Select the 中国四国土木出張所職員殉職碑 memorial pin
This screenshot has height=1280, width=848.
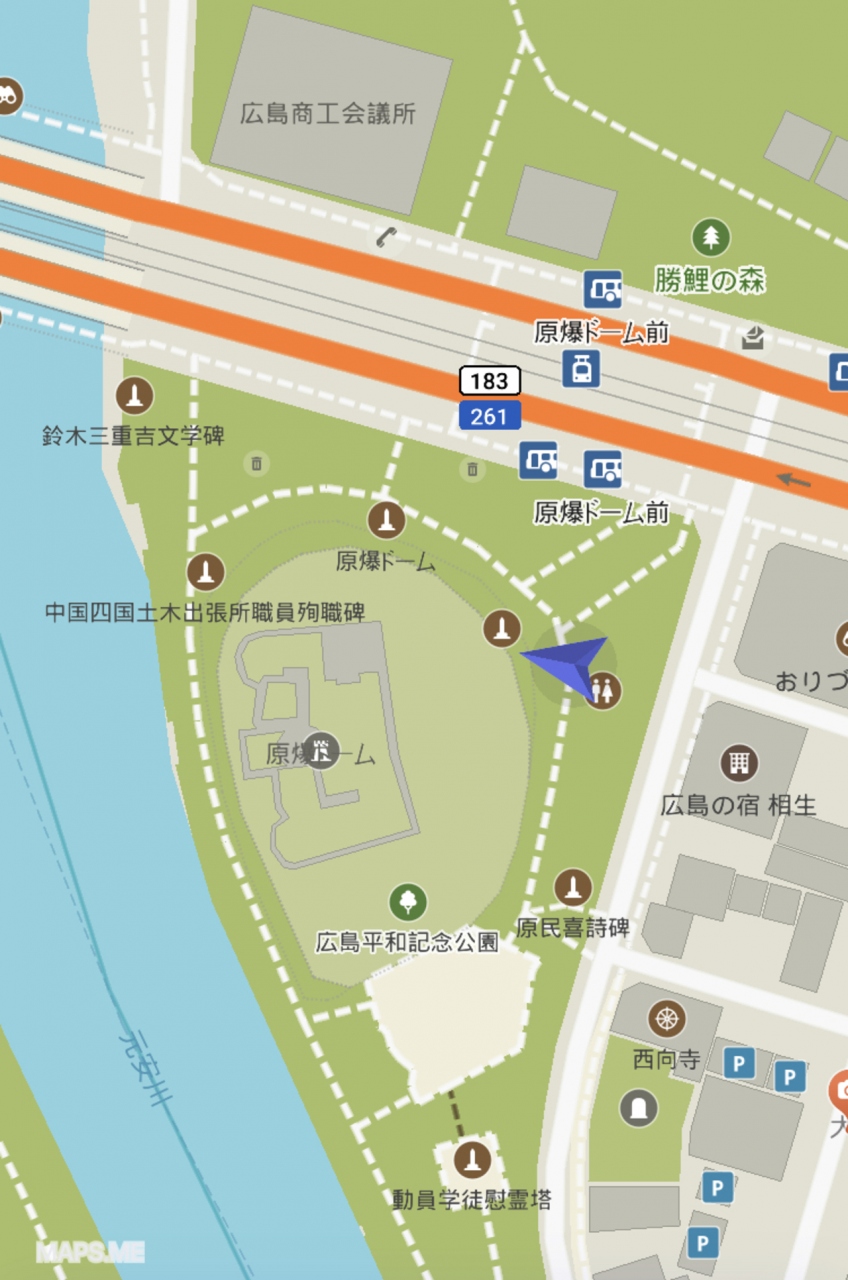(205, 572)
